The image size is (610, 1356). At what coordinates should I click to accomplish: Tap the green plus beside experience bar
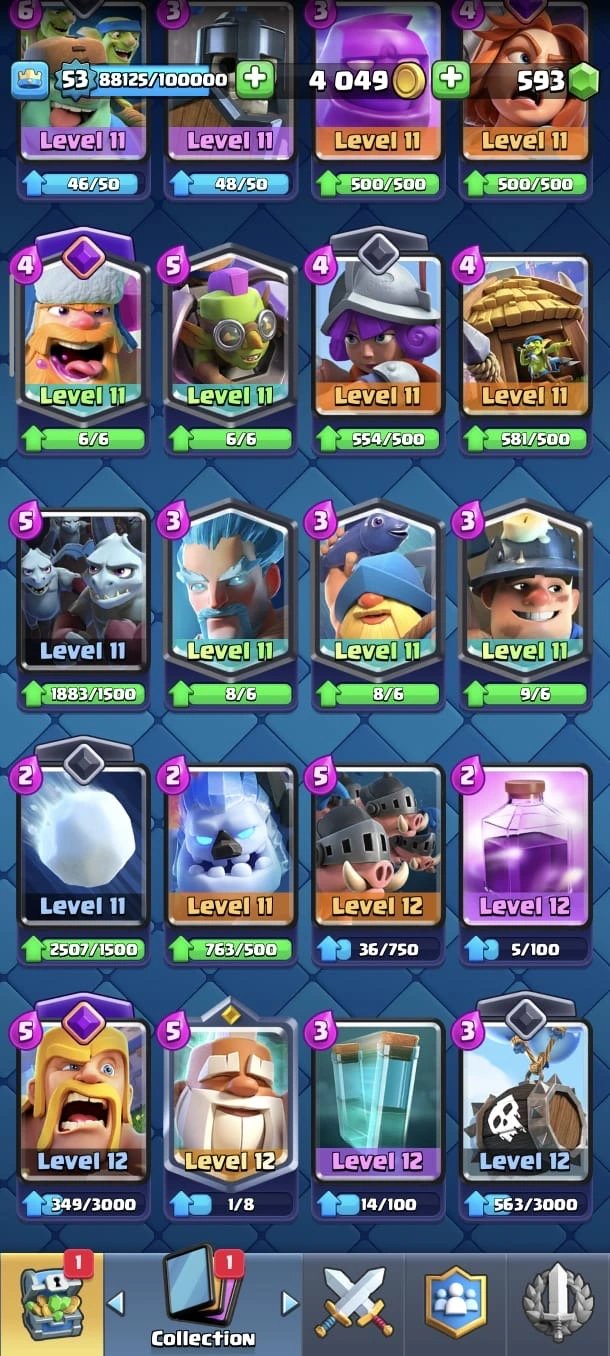click(256, 79)
